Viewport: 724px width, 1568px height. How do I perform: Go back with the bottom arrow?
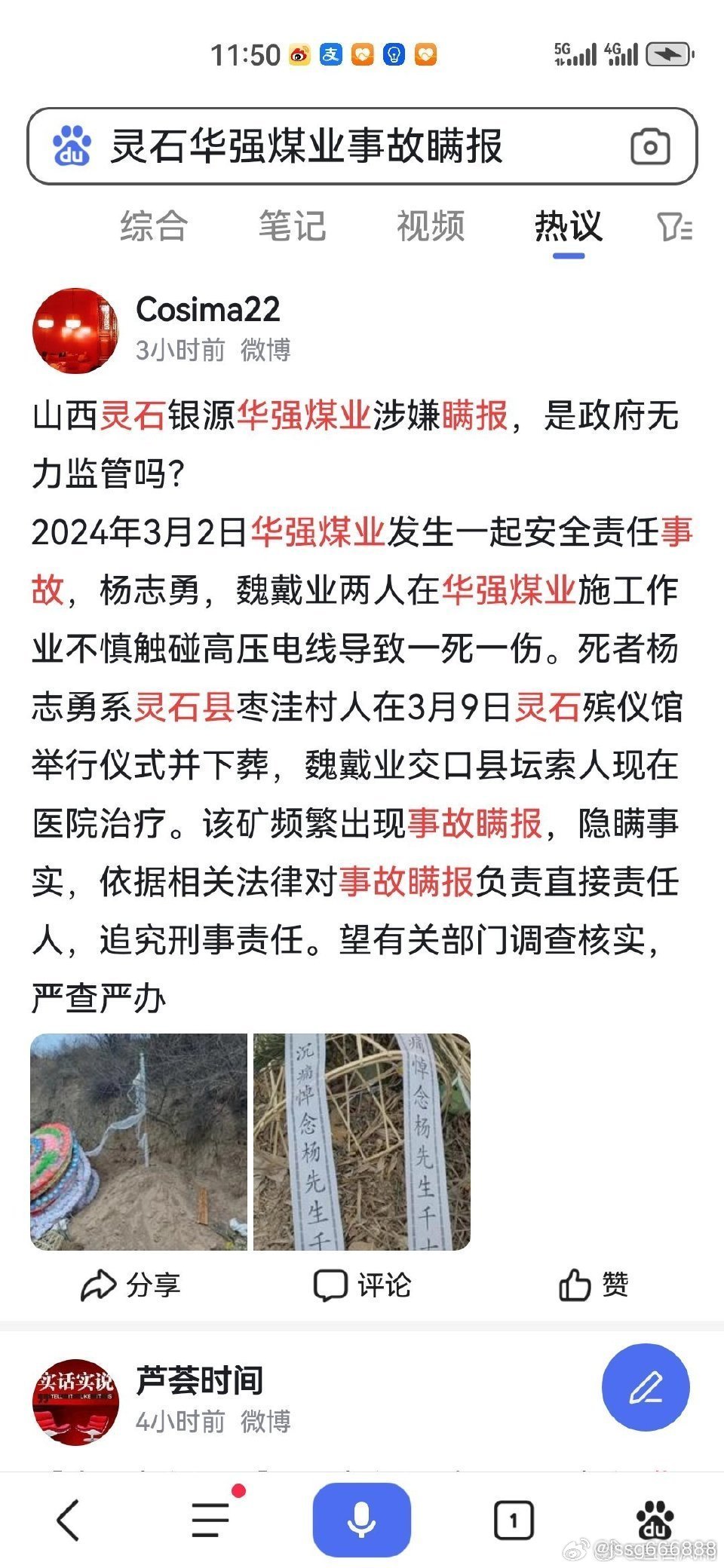[x=68, y=1519]
